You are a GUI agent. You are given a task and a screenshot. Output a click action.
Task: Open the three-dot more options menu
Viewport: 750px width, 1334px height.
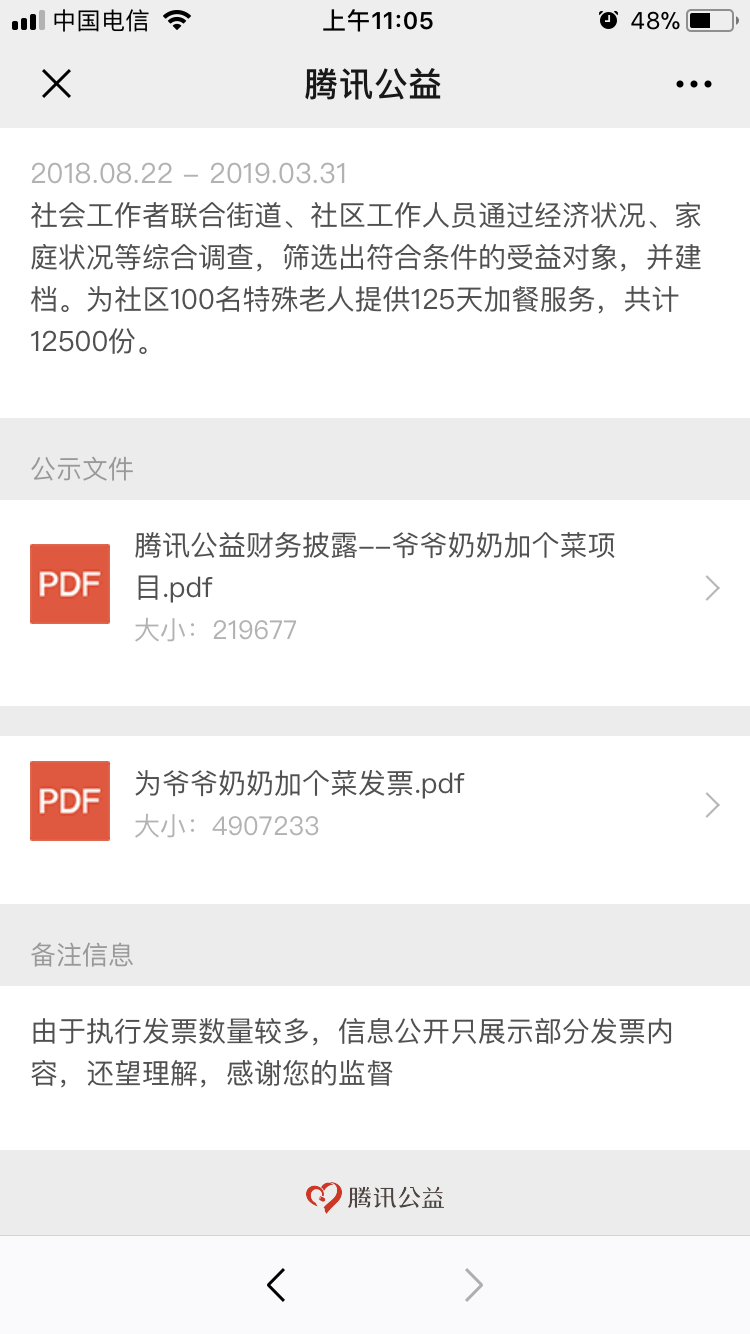pos(694,85)
